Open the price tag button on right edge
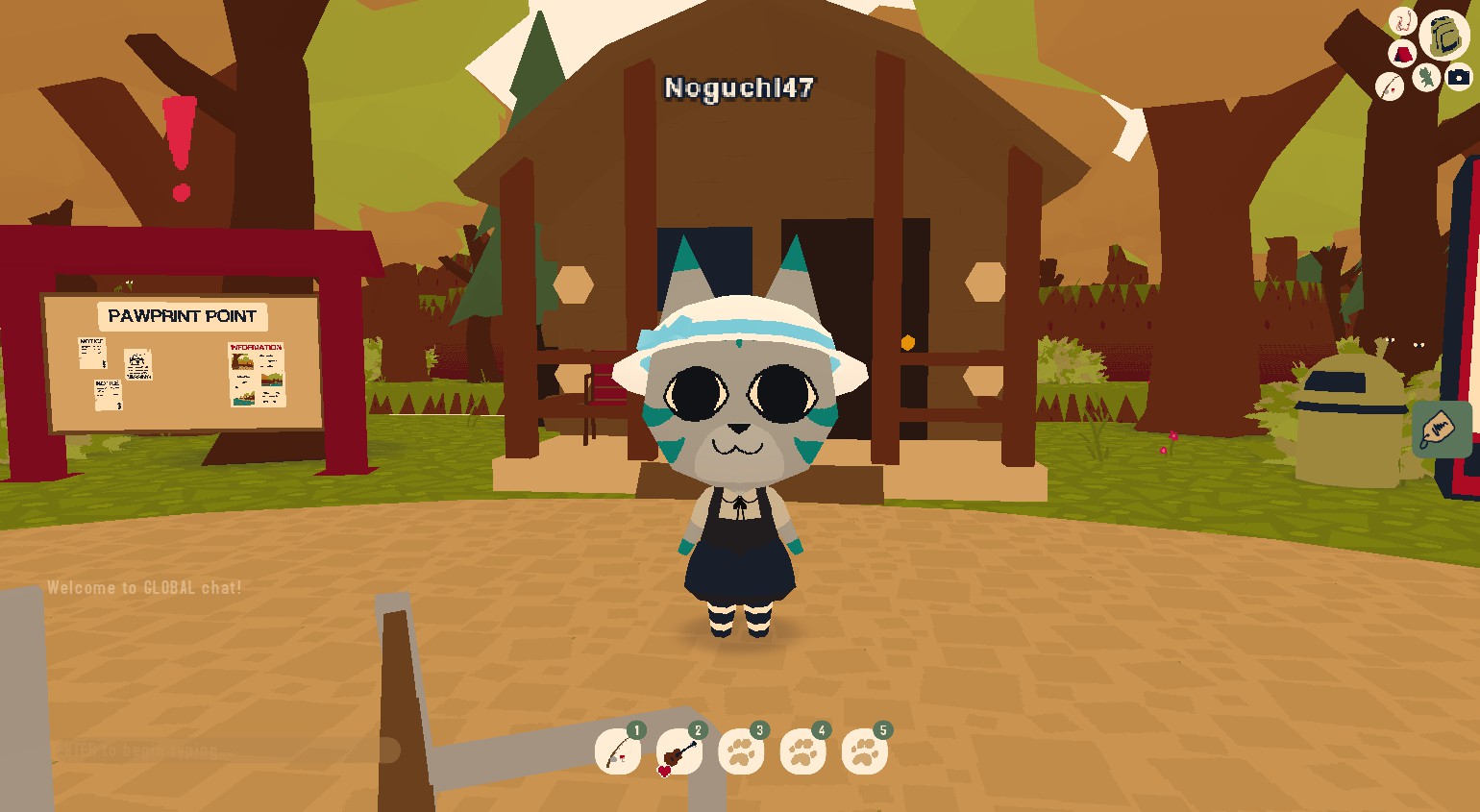Screen dimensions: 1480x812 (1442, 429)
